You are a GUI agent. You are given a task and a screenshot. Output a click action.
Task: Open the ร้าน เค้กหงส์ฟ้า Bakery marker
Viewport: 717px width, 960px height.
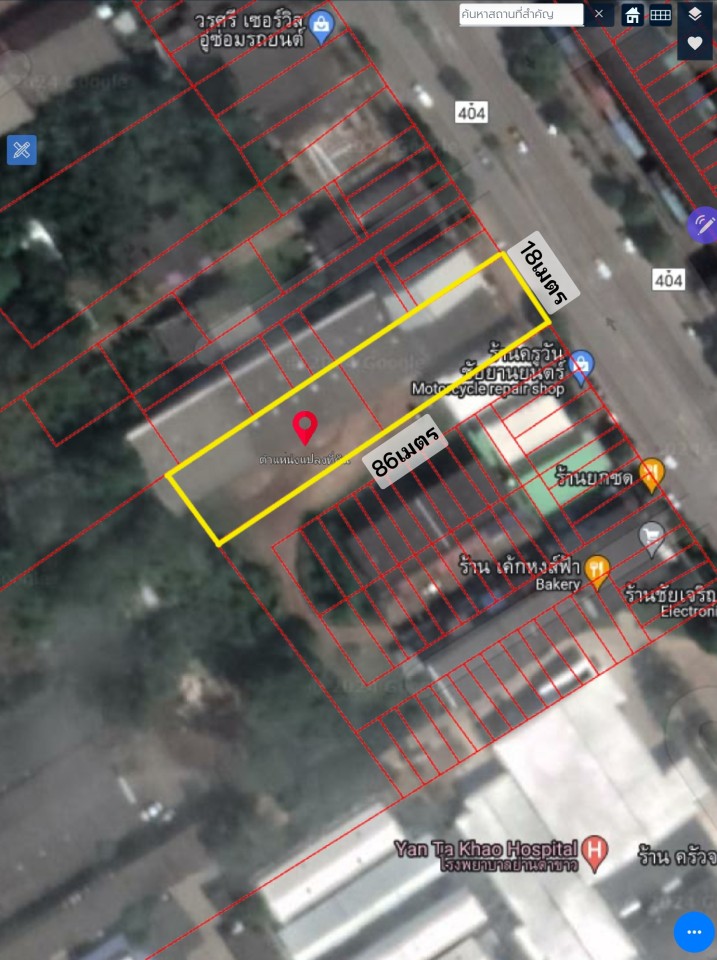[x=597, y=570]
